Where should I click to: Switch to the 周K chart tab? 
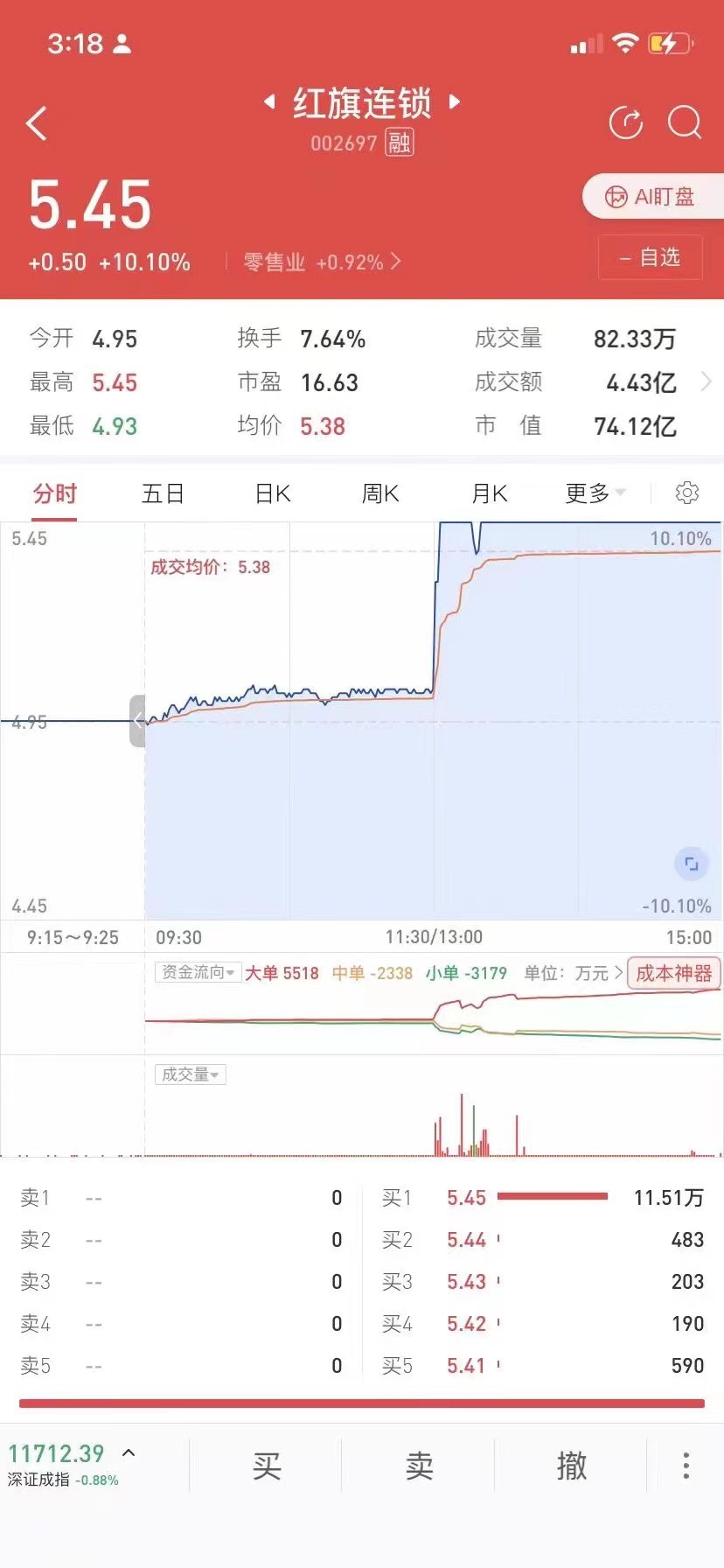click(x=380, y=493)
